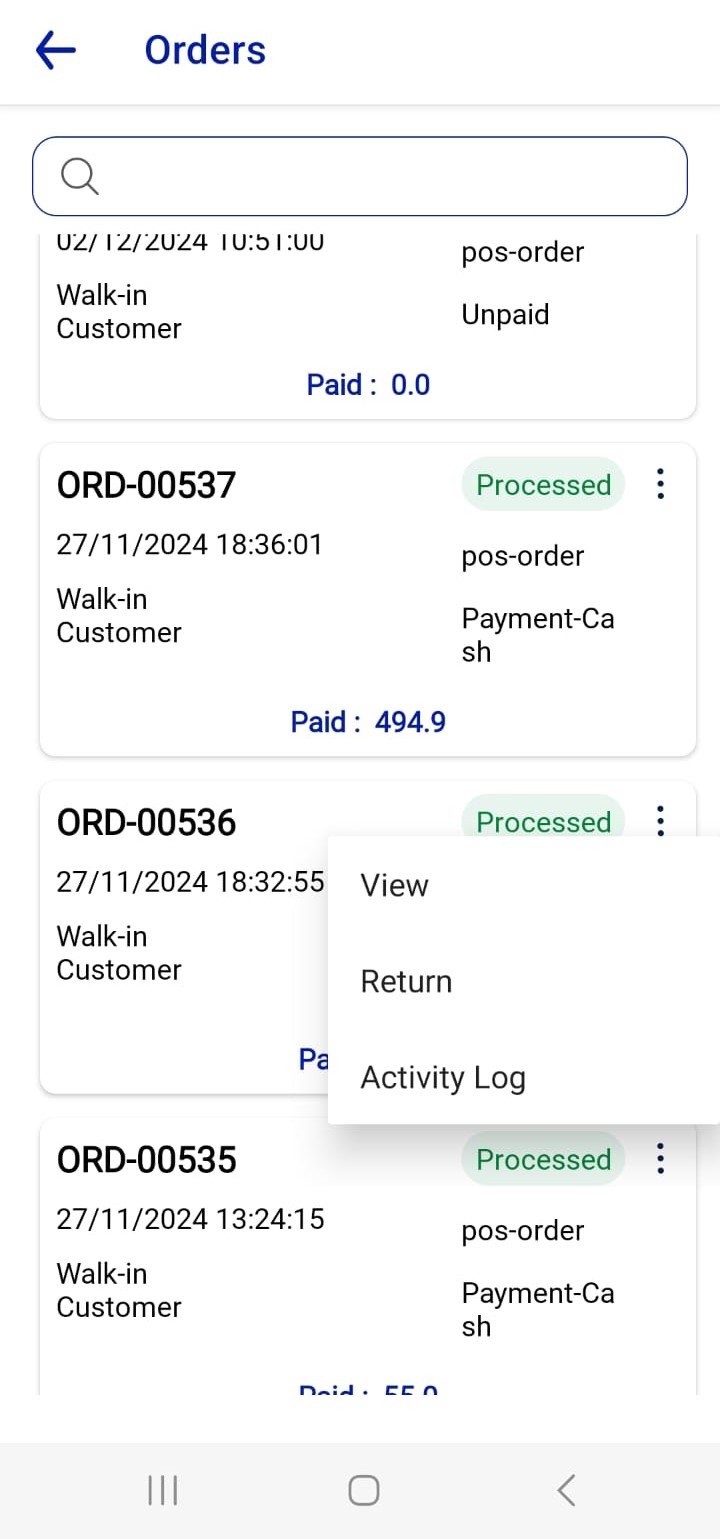
Task: Click the three-dot menu on ORD-00536
Action: point(660,820)
